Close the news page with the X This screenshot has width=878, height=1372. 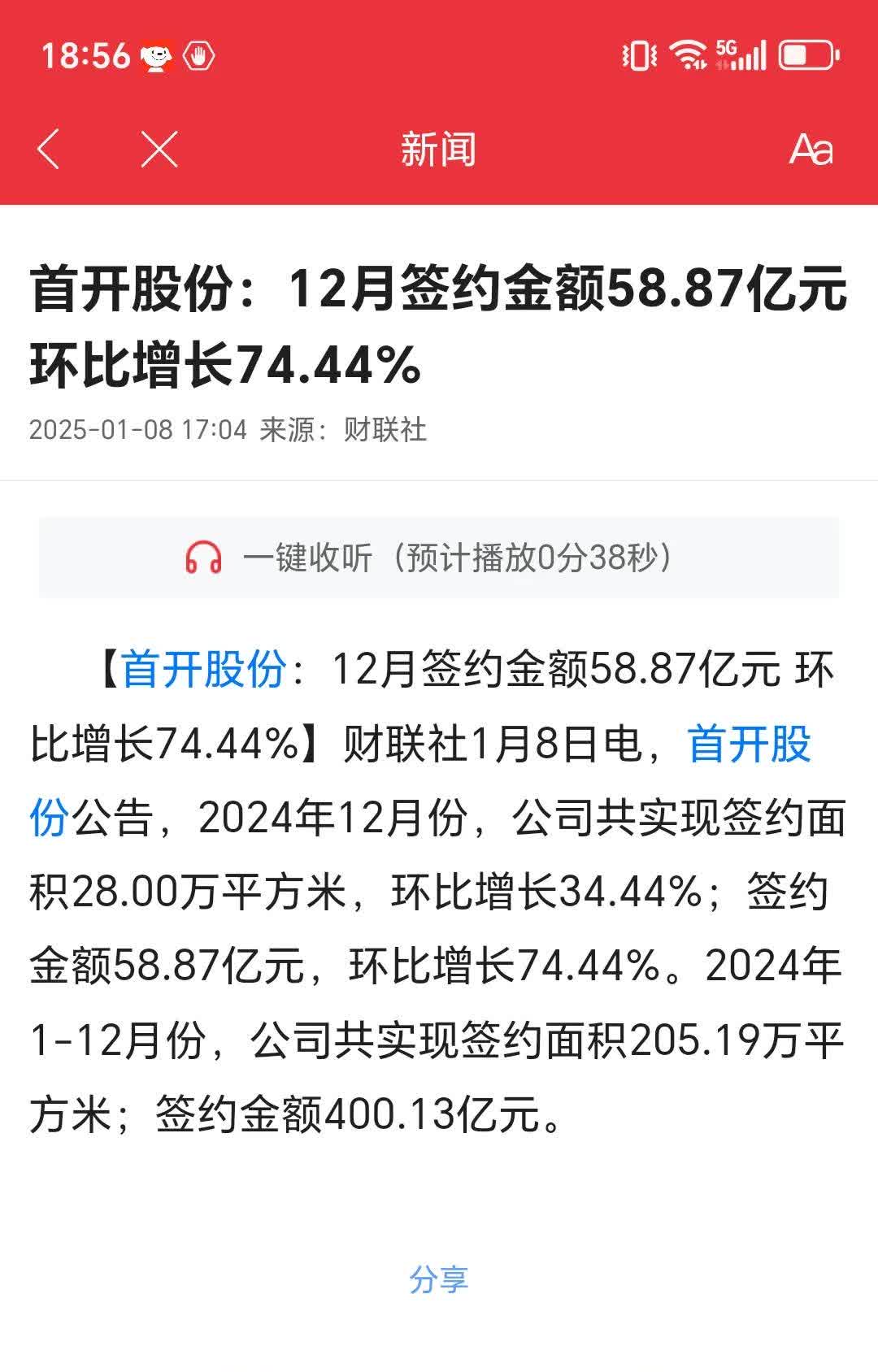coord(158,149)
